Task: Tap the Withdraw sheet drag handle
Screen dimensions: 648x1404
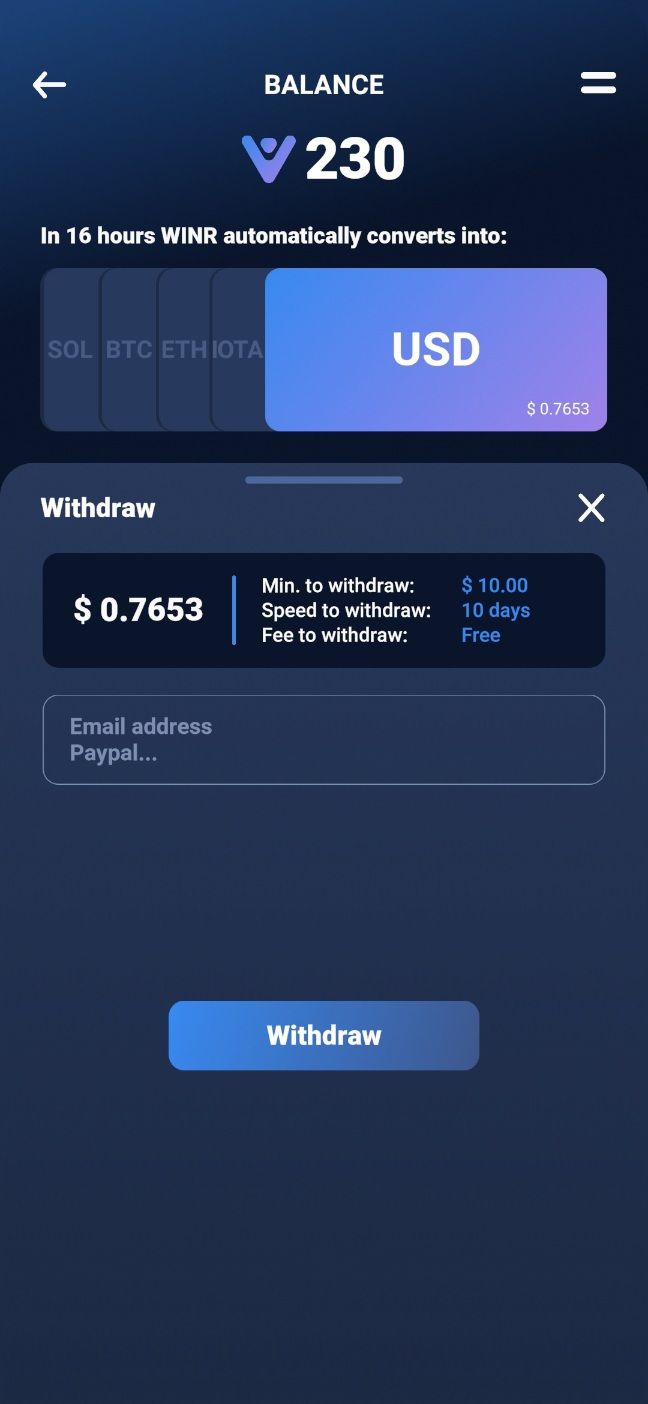Action: pos(324,480)
